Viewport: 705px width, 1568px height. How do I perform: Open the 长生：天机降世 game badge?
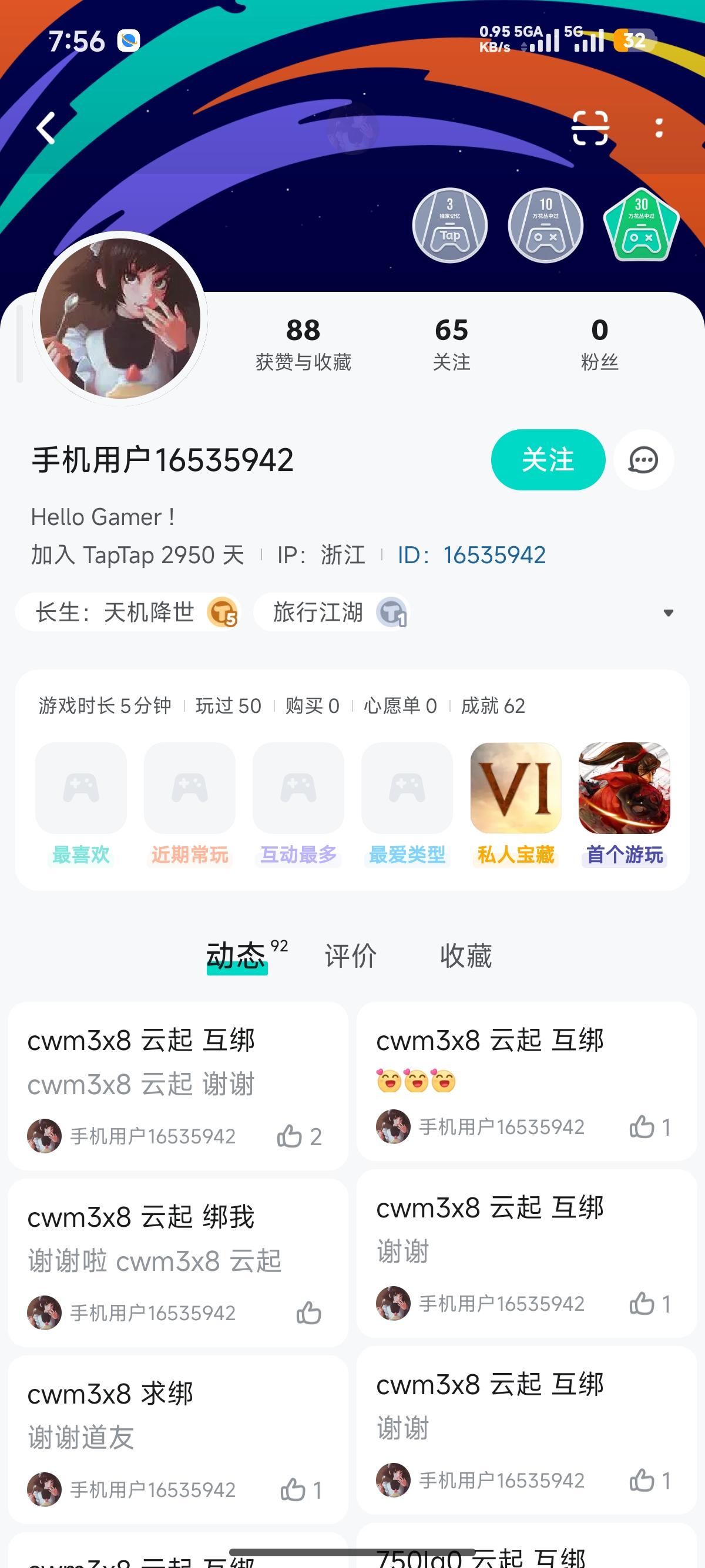tap(128, 613)
